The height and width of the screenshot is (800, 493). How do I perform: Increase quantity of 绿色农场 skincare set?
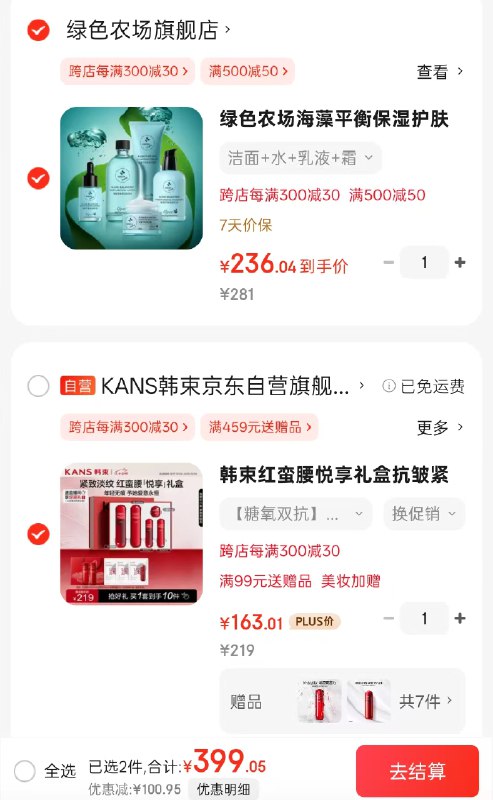460,262
